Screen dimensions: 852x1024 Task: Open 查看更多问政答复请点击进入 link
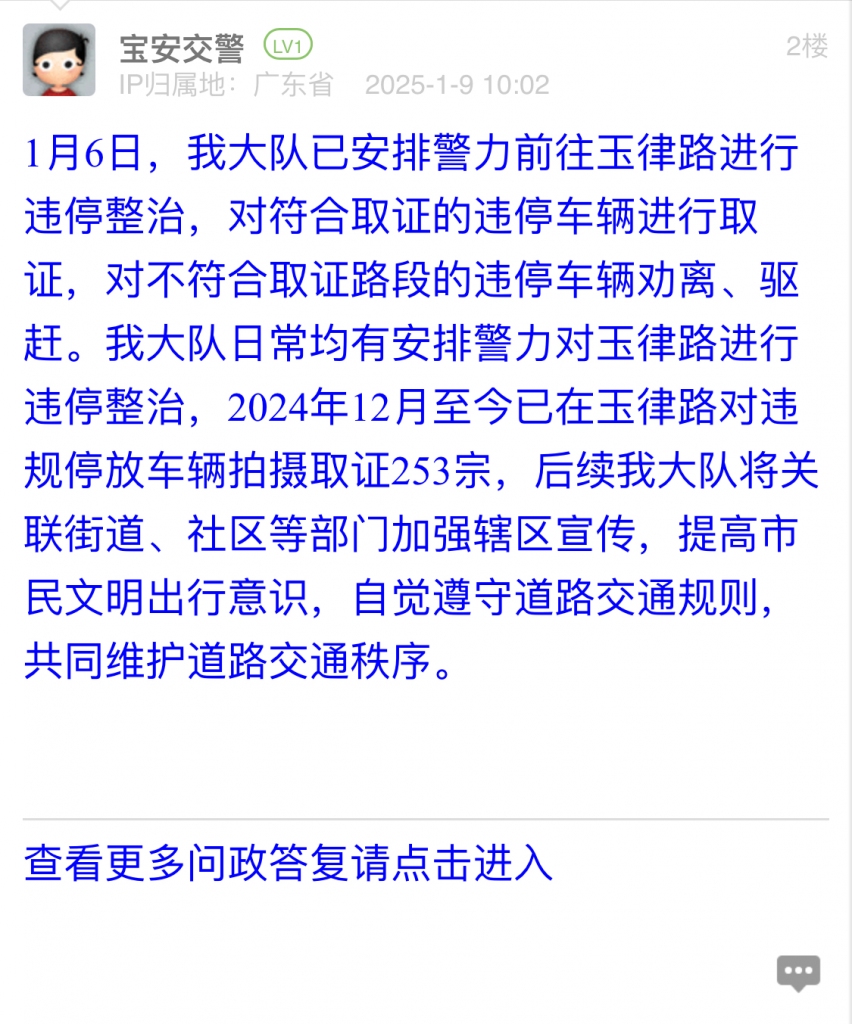point(288,862)
